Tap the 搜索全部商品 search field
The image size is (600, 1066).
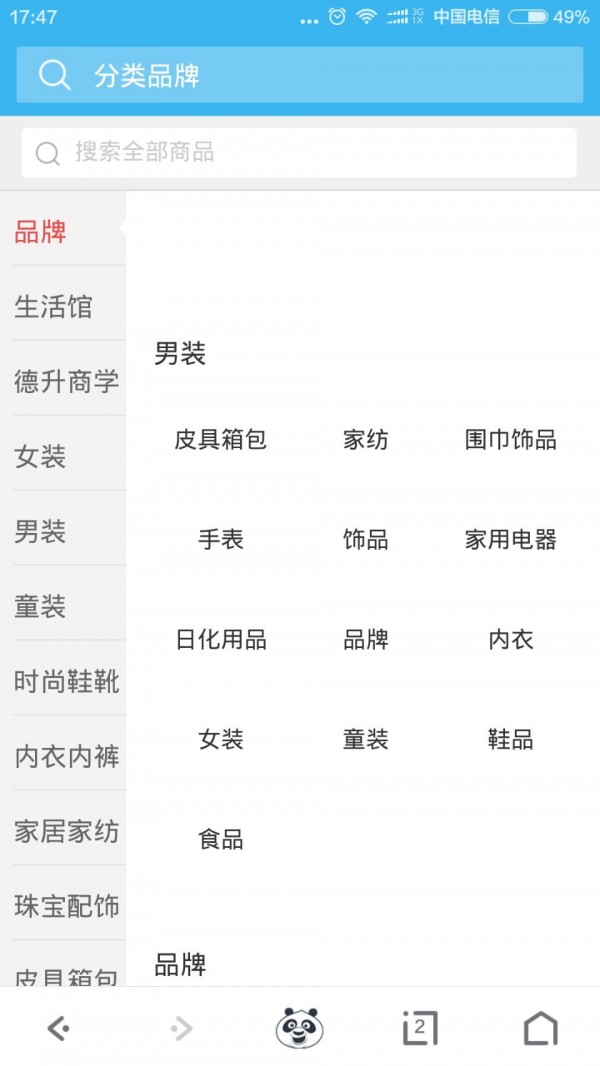(299, 152)
